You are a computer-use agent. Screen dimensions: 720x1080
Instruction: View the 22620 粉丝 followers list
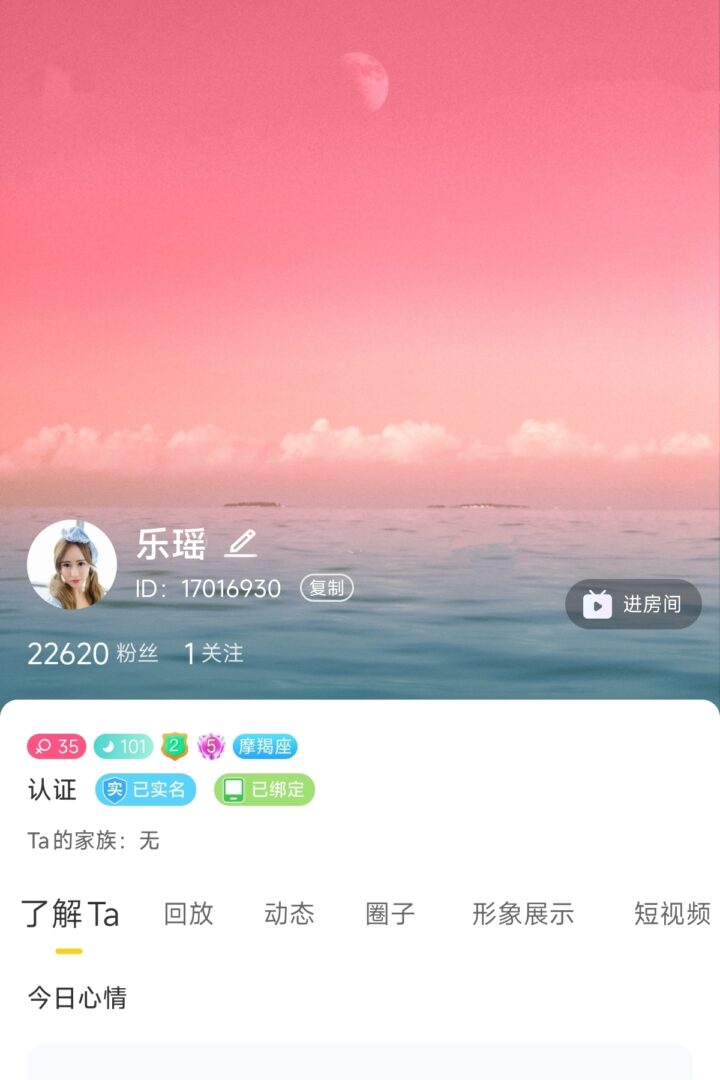pyautogui.click(x=92, y=654)
